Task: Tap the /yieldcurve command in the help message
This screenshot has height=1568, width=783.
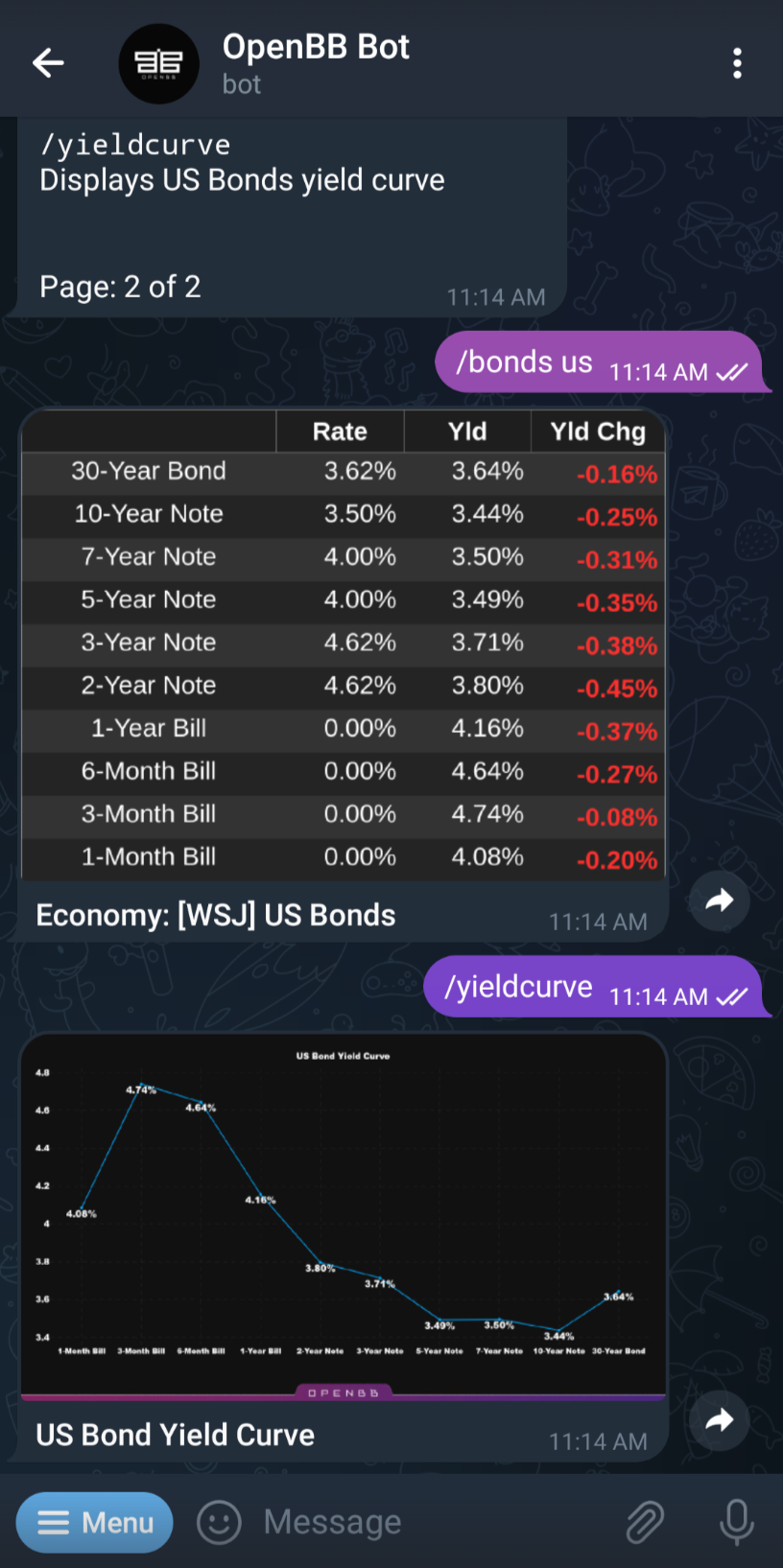Action: (x=135, y=145)
